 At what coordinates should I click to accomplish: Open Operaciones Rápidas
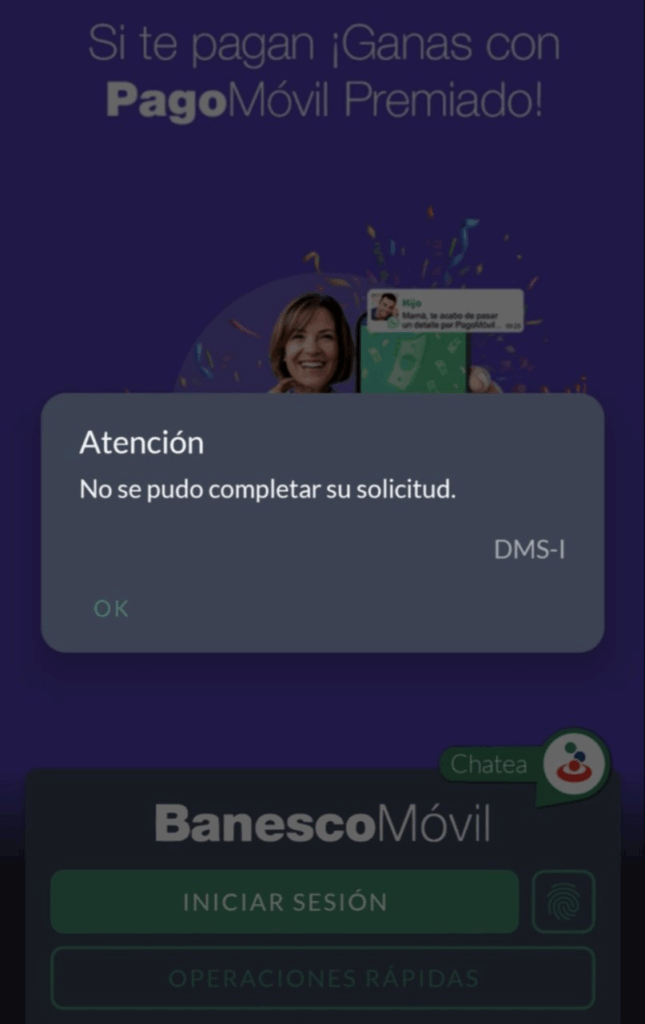pyautogui.click(x=322, y=977)
